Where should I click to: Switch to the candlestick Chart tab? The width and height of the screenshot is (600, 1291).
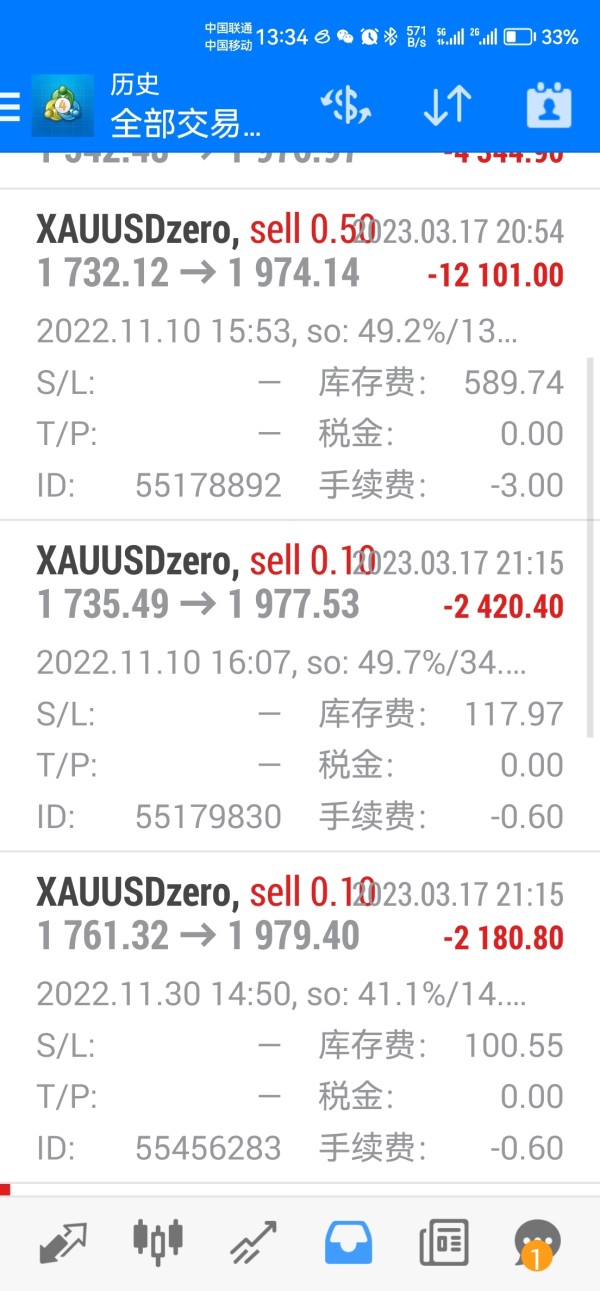[x=158, y=1241]
